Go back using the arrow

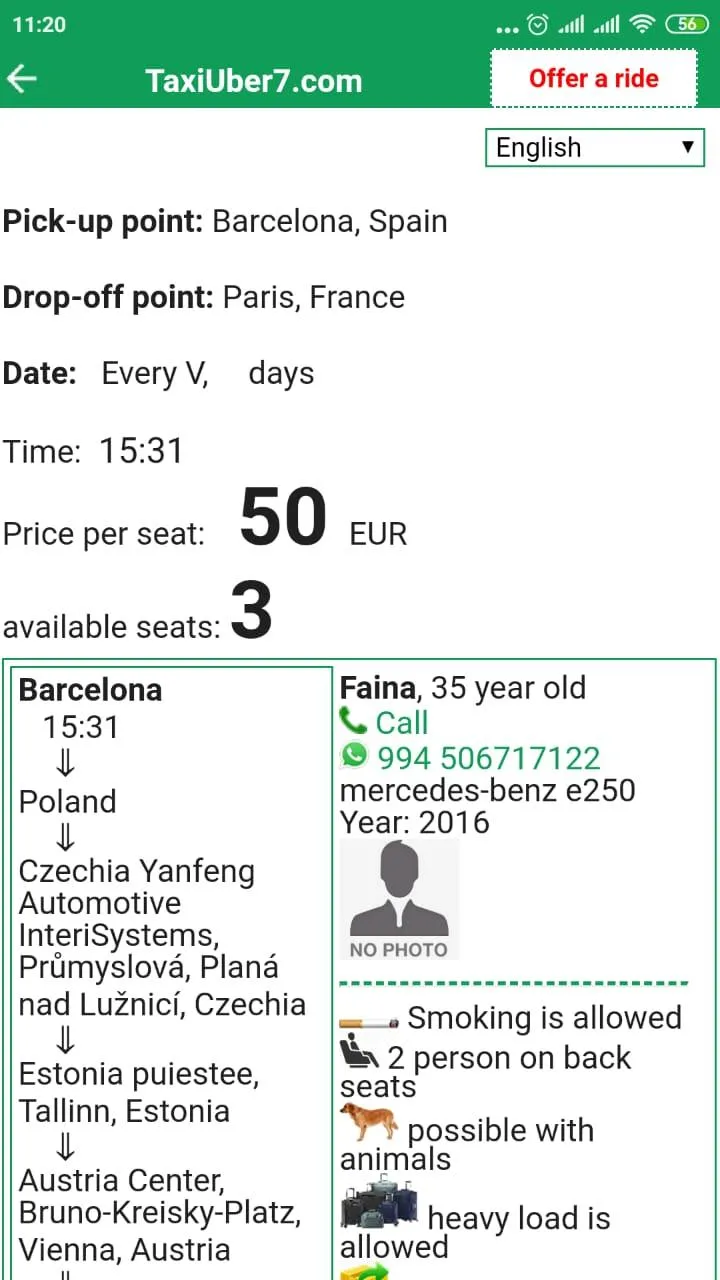(22, 79)
